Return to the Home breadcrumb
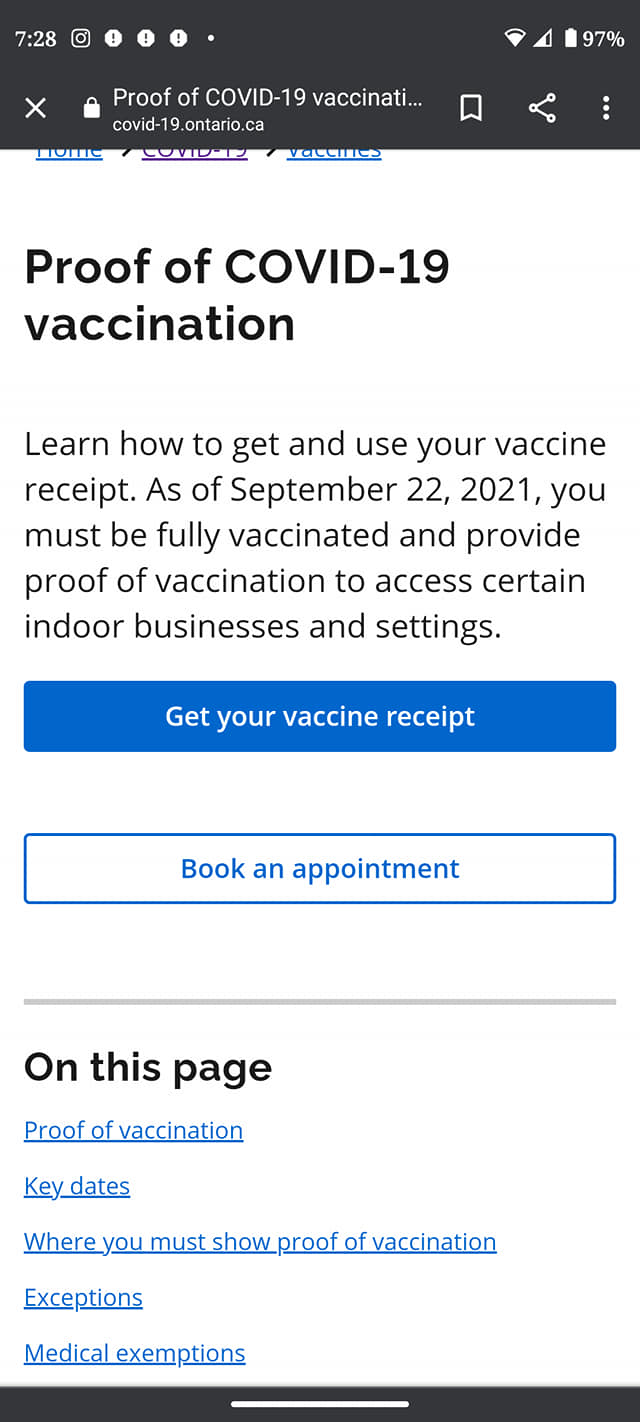The image size is (640, 1422). point(69,153)
